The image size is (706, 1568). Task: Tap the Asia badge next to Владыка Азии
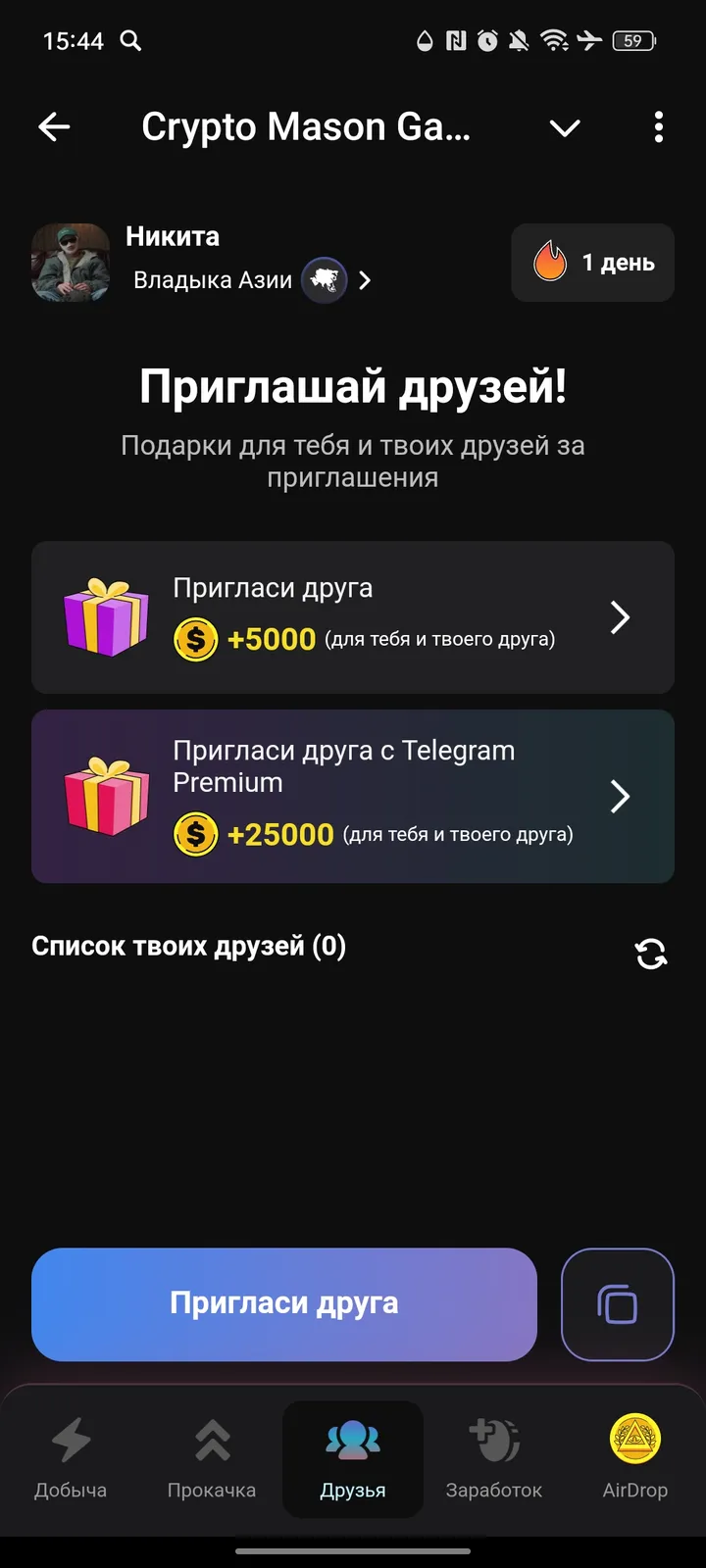coord(324,280)
